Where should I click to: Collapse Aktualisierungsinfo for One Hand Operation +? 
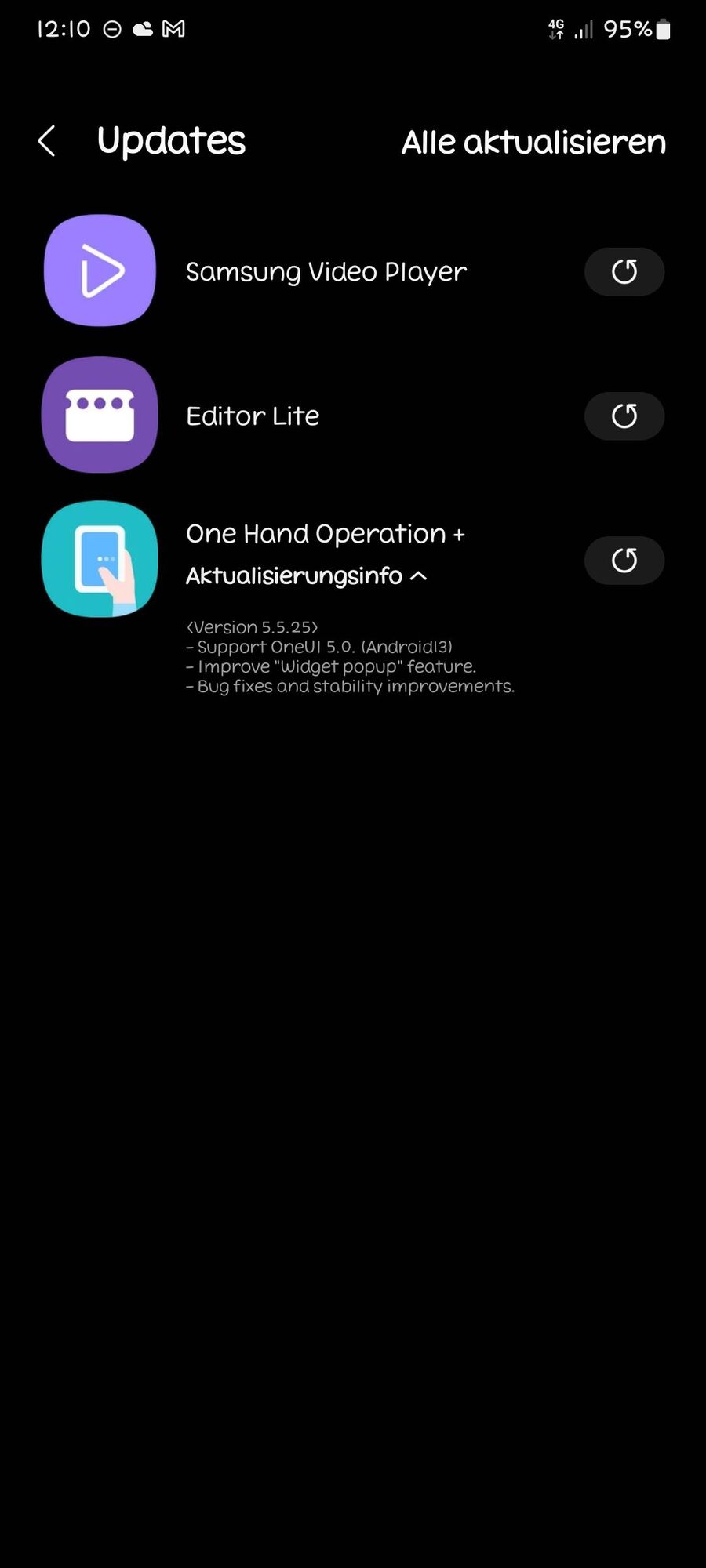click(306, 576)
